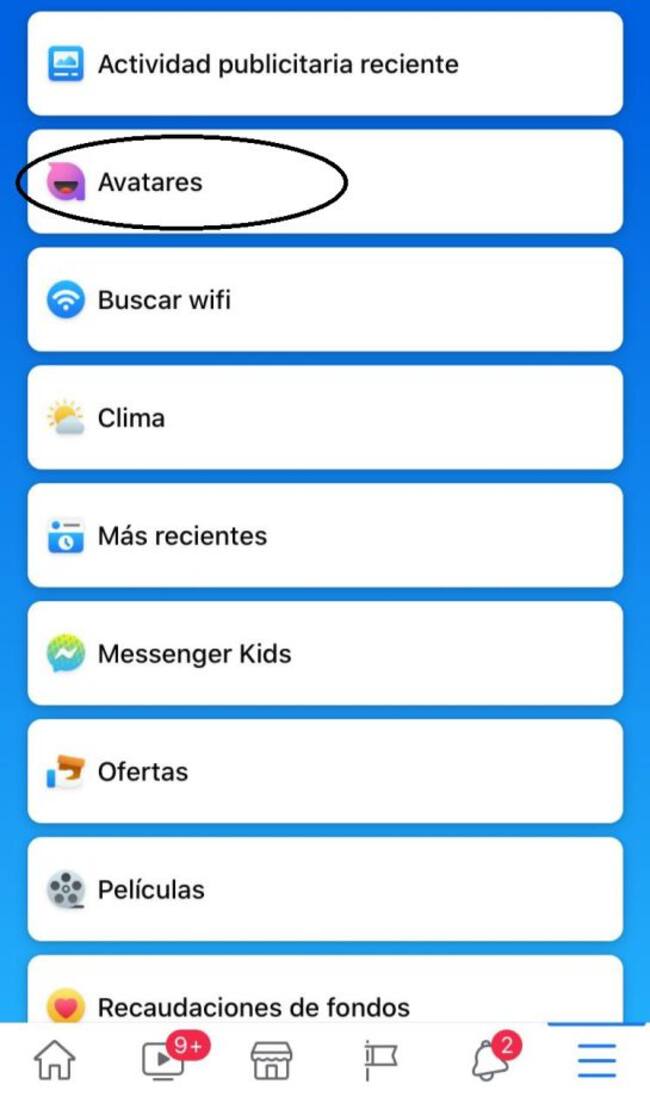Open Messenger Kids

point(324,654)
